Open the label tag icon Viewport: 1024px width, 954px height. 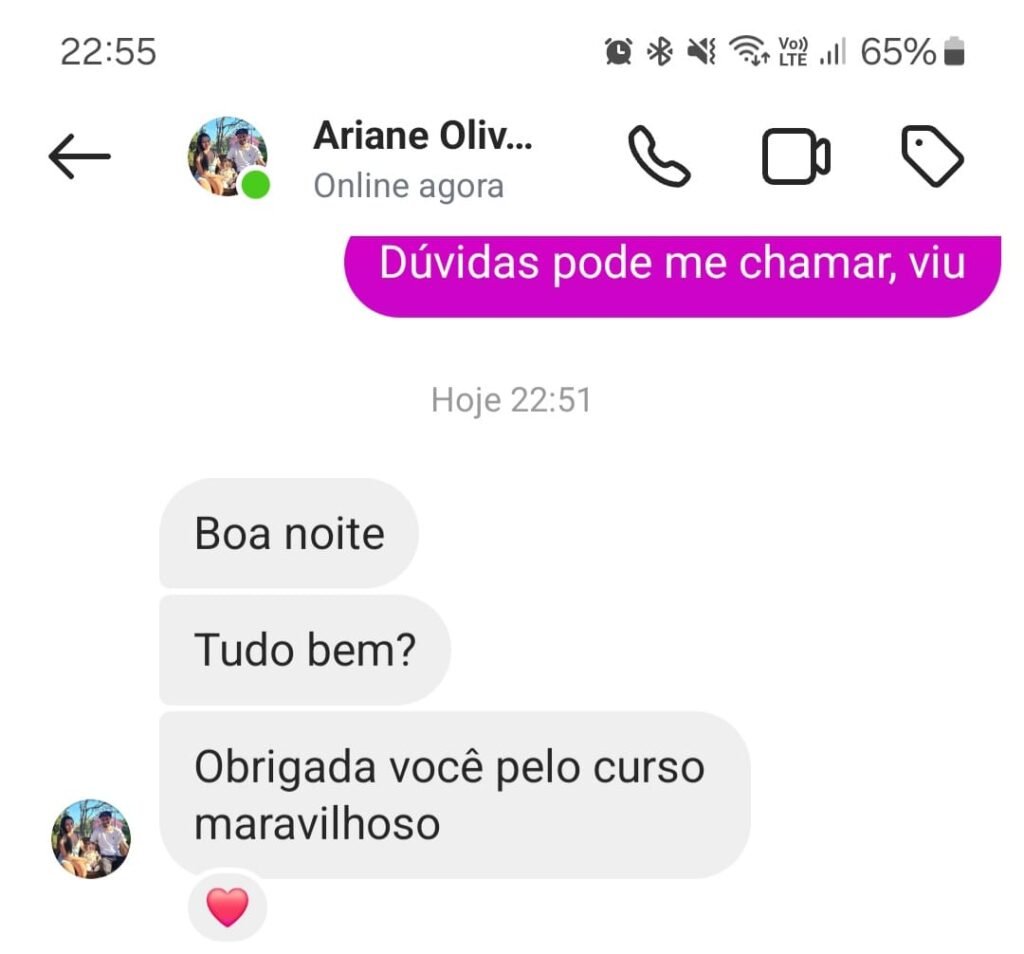click(932, 157)
